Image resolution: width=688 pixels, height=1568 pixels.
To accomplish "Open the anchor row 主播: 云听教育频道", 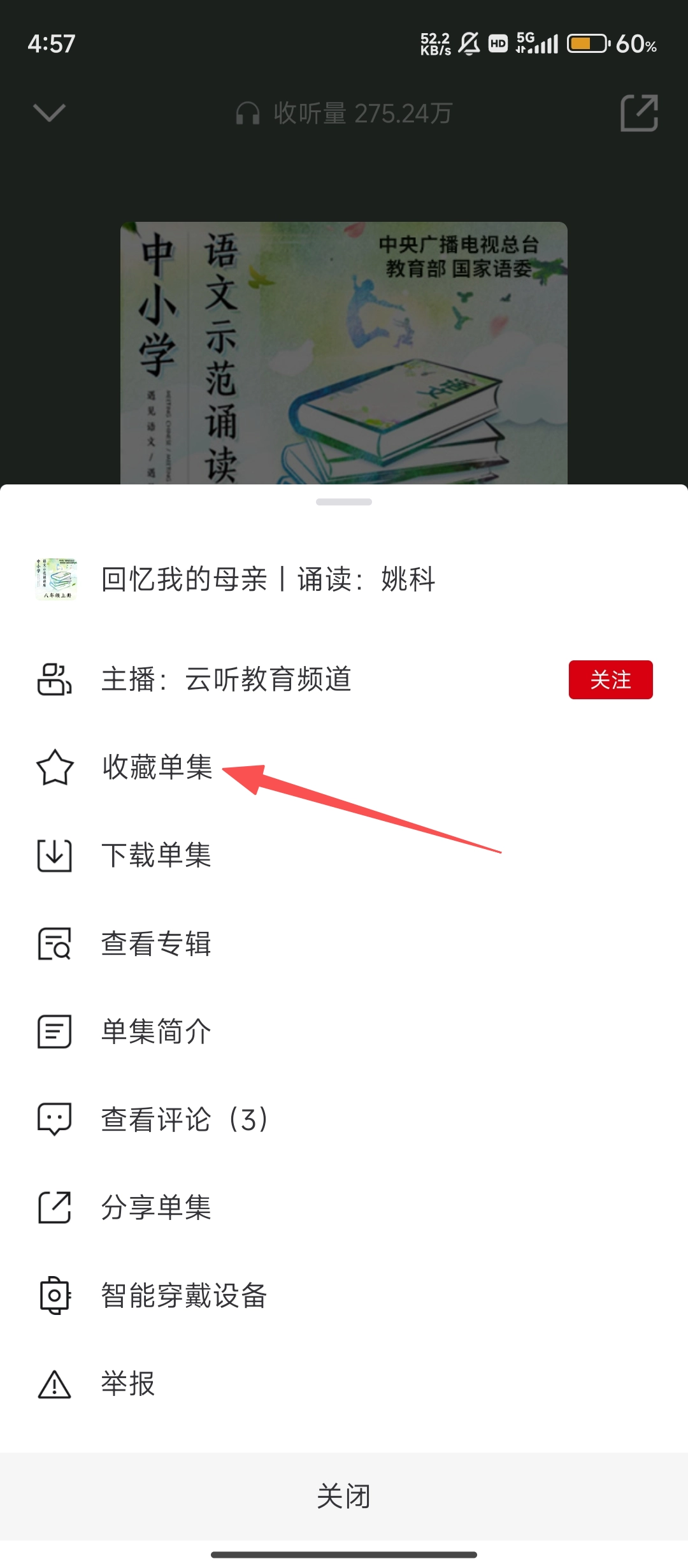I will (227, 679).
